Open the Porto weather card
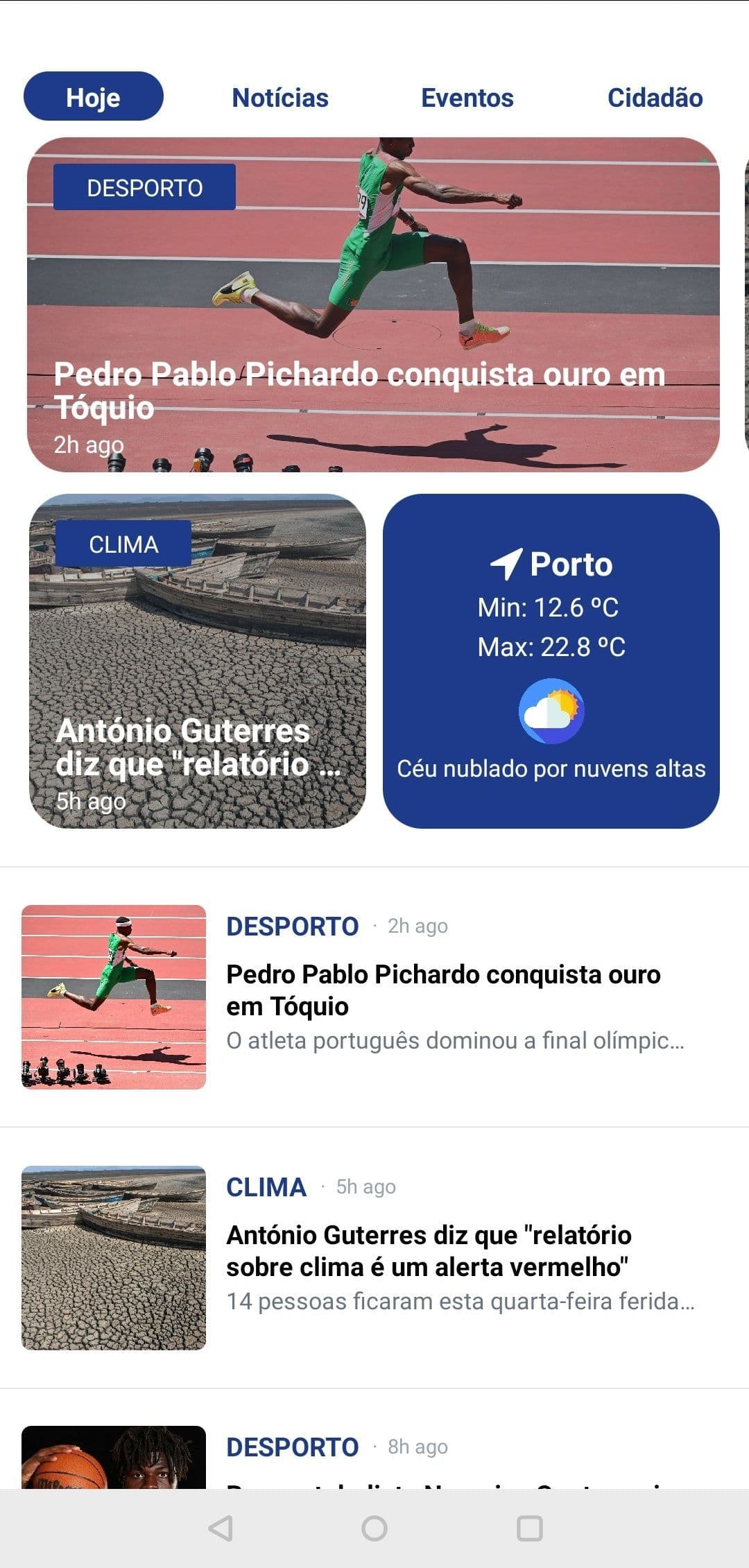 551,661
